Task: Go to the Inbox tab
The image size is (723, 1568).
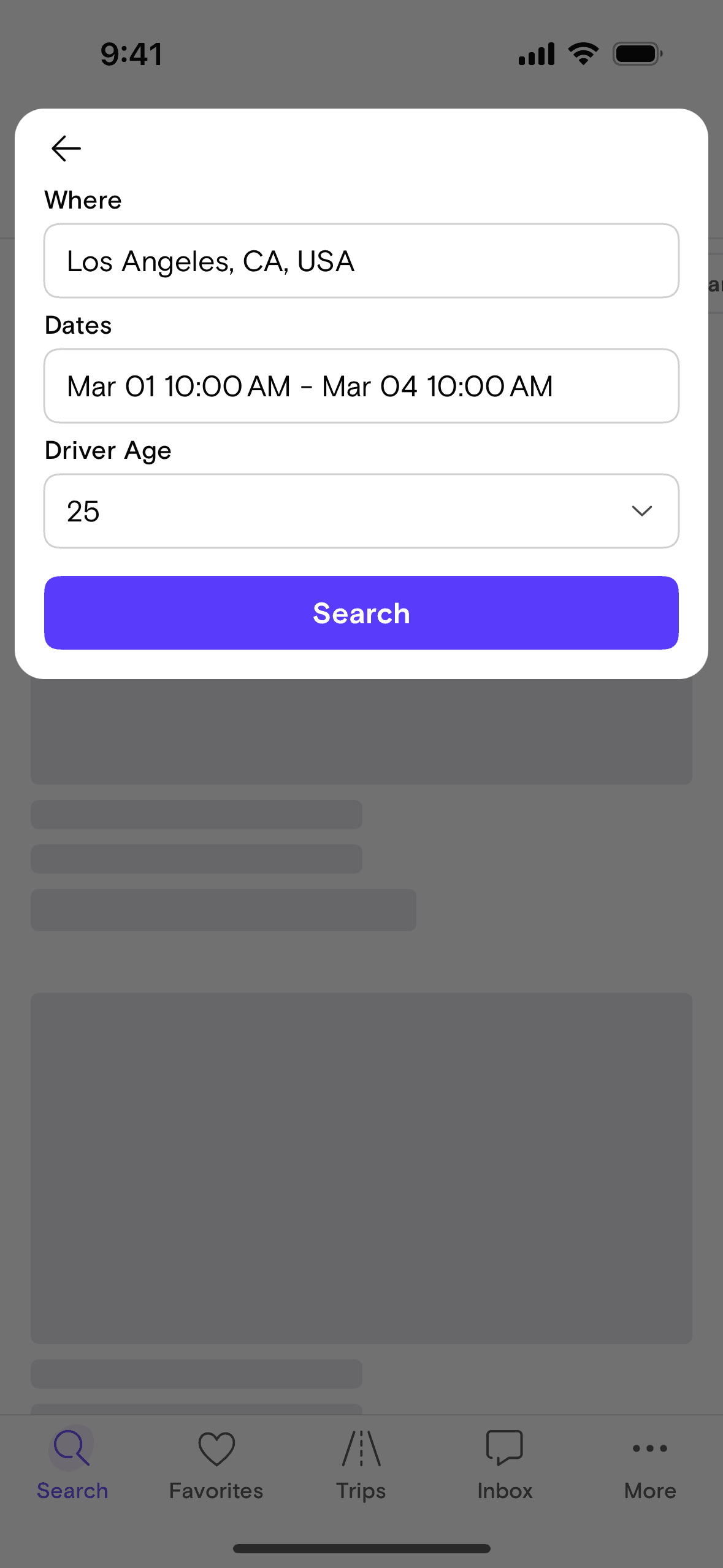Action: [505, 1463]
